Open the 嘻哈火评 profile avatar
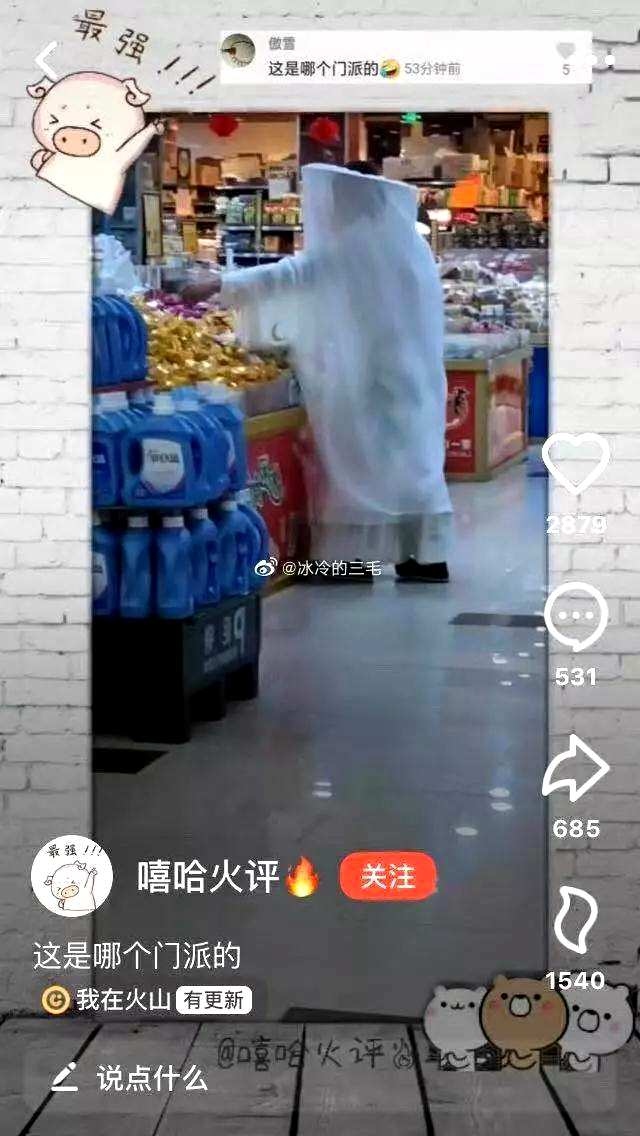This screenshot has height=1136, width=640. point(72,876)
